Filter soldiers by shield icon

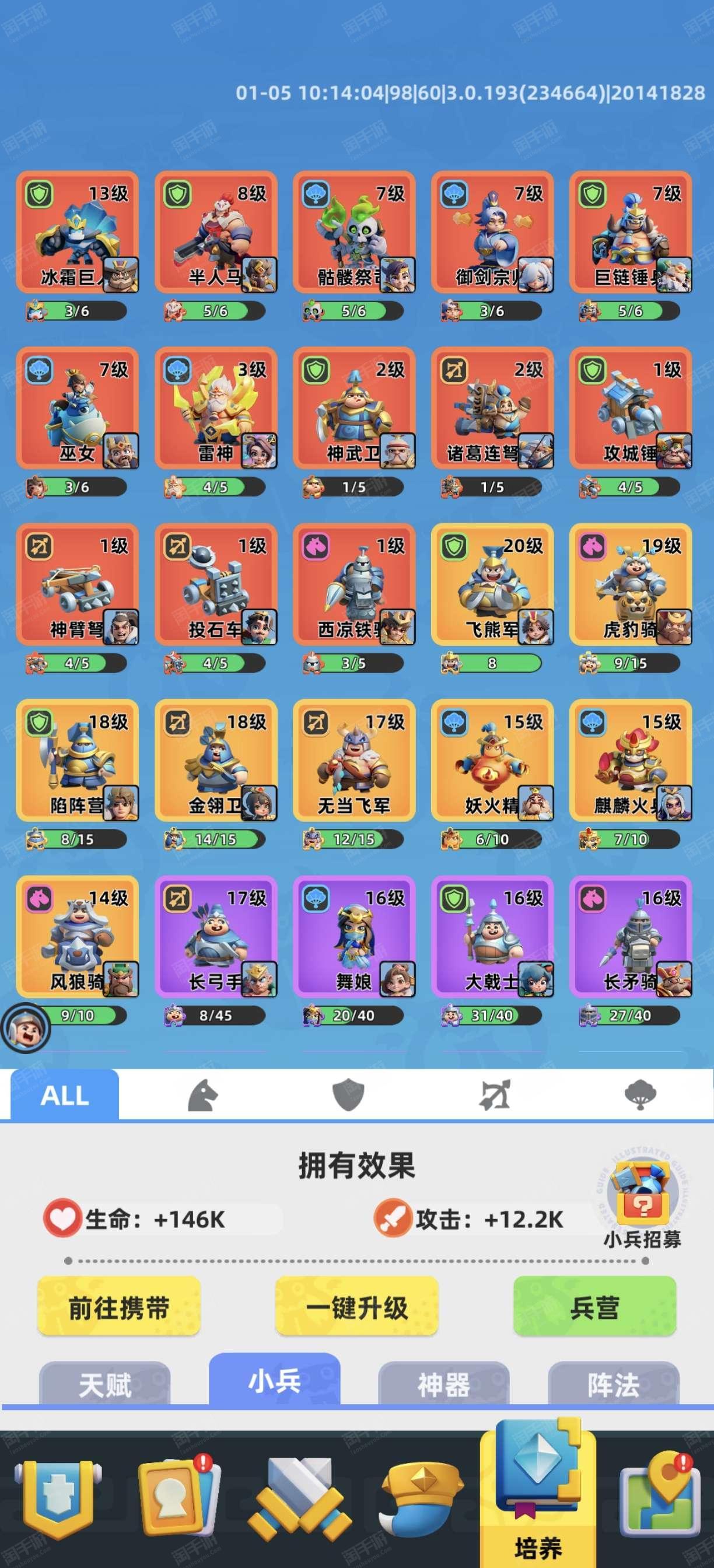348,1095
